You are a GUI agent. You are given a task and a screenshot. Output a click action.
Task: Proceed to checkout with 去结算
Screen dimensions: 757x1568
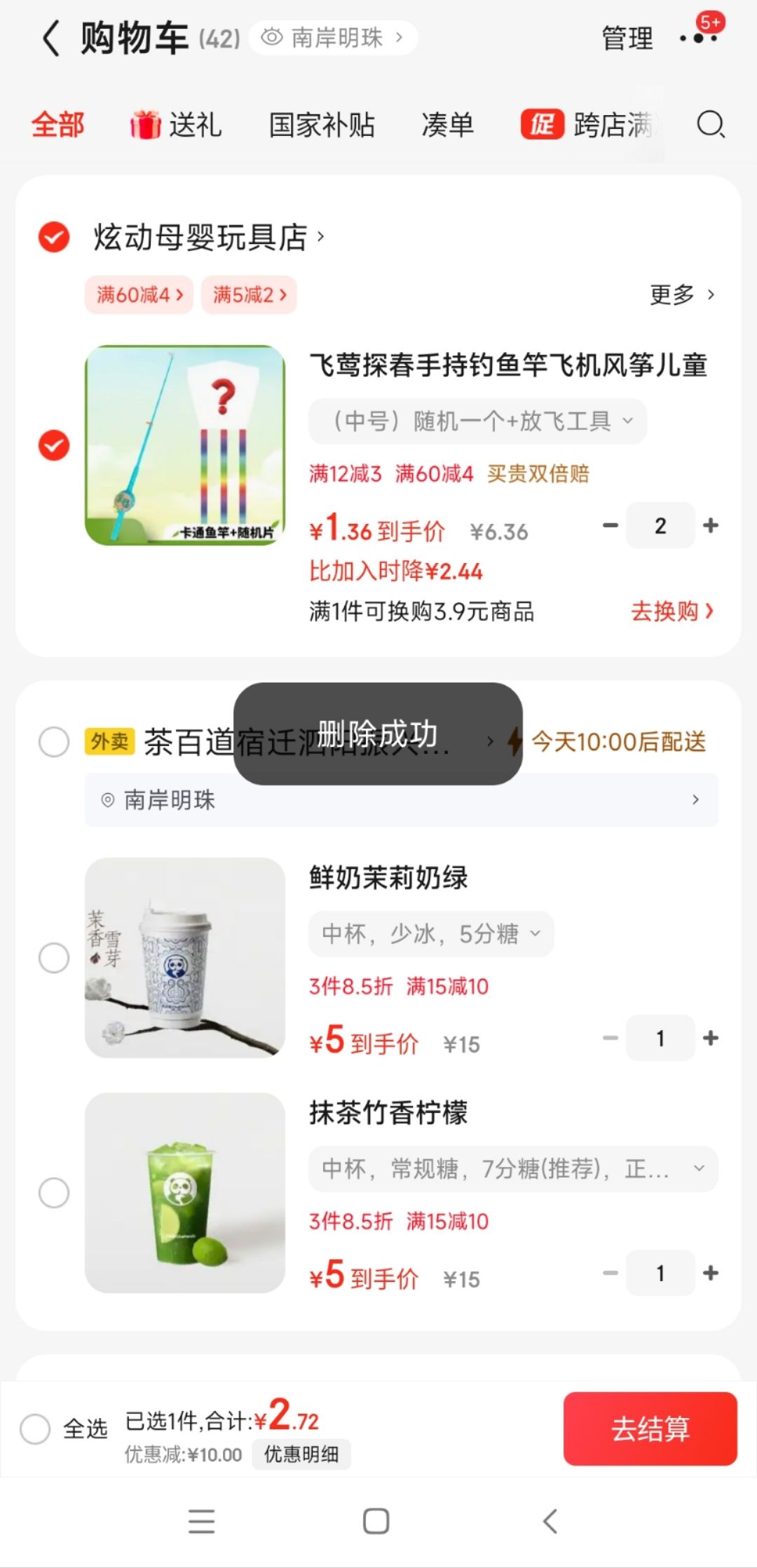click(x=650, y=1428)
